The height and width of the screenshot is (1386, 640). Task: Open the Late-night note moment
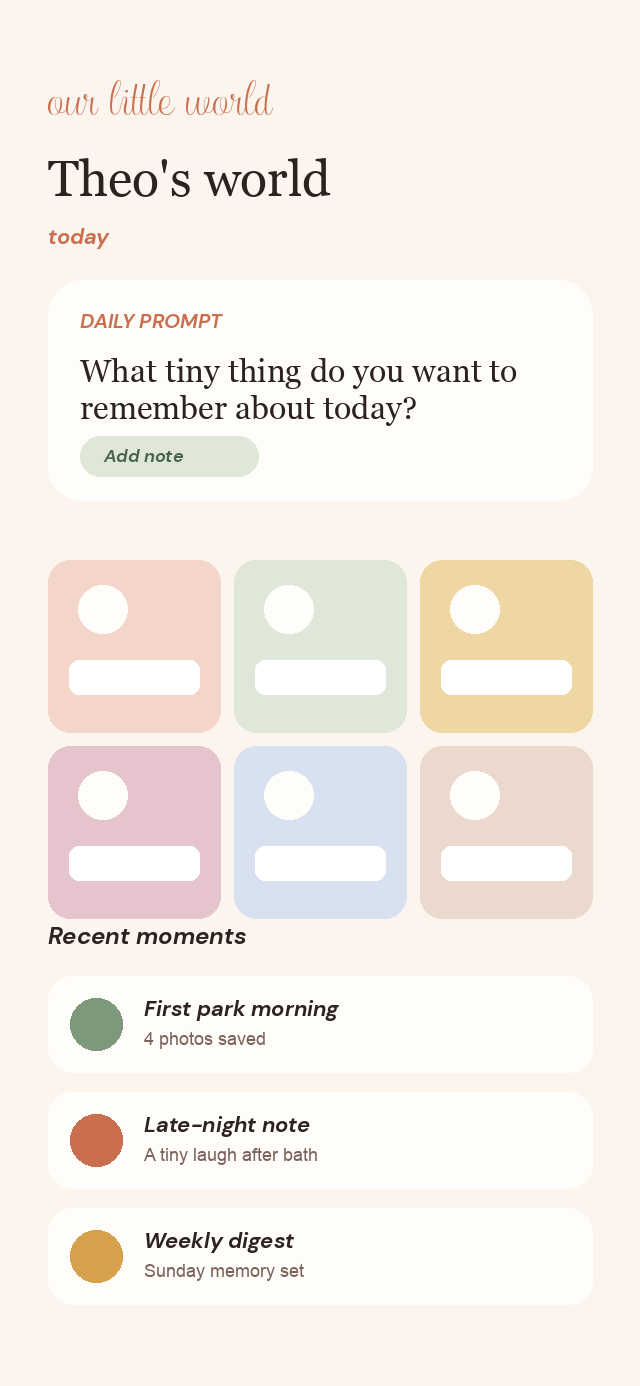tap(320, 1140)
